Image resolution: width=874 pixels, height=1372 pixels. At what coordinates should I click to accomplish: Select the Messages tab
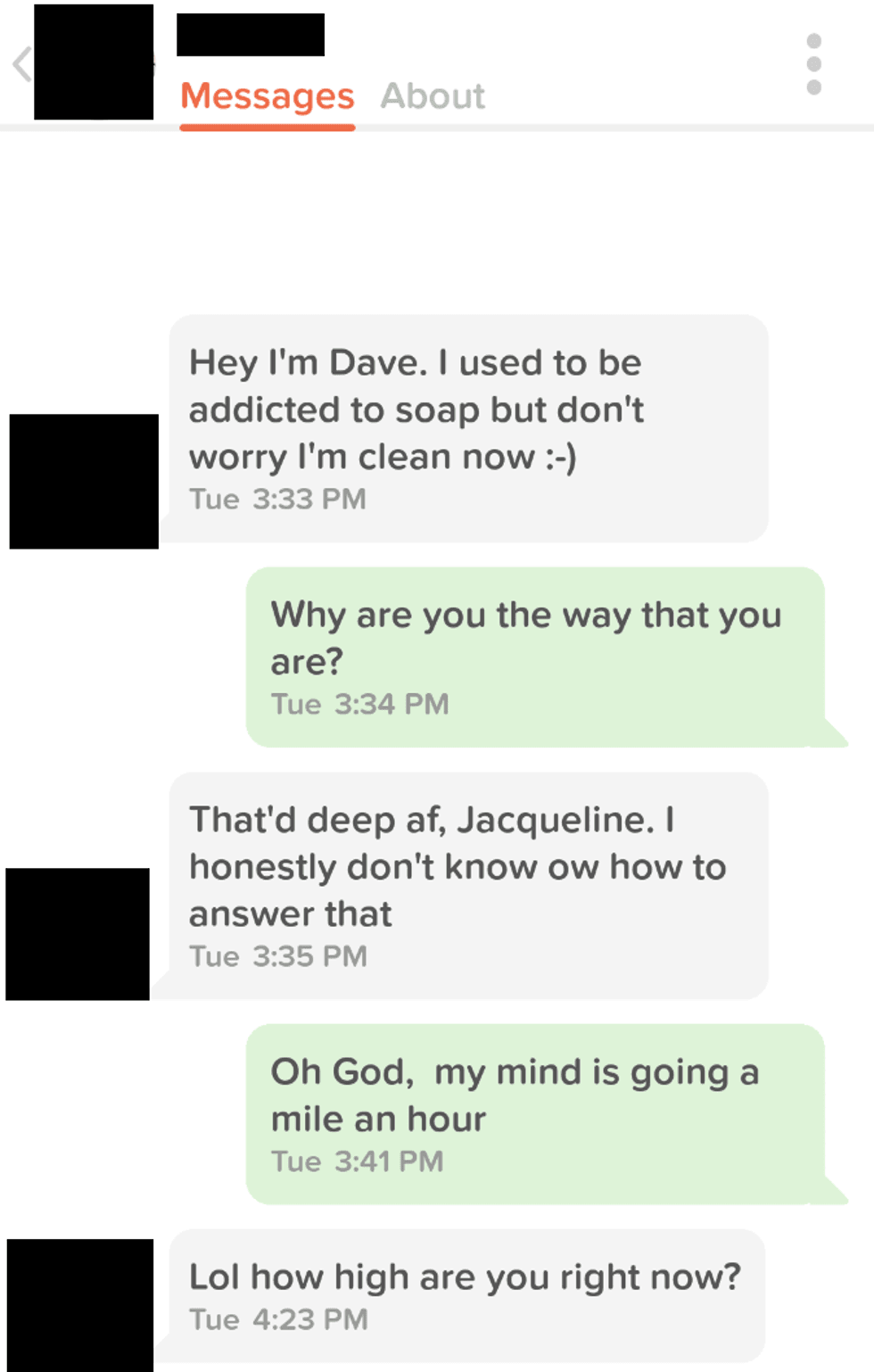click(268, 96)
